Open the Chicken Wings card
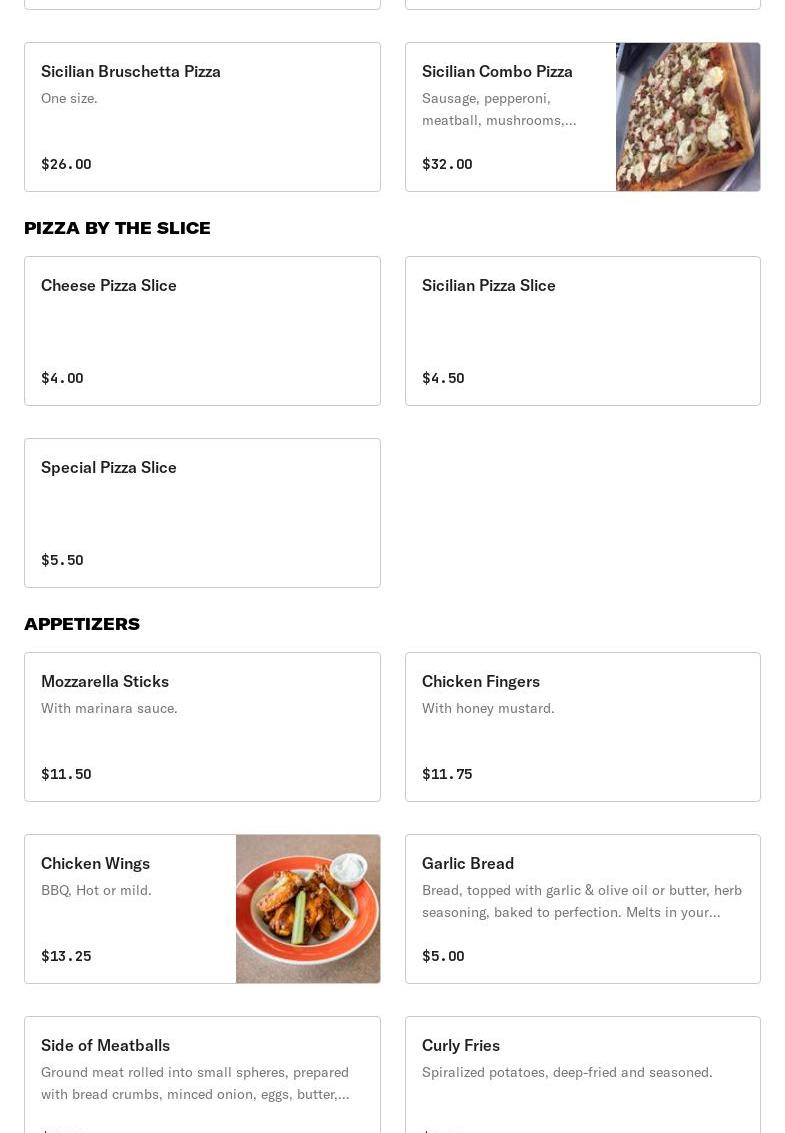 pyautogui.click(x=202, y=909)
